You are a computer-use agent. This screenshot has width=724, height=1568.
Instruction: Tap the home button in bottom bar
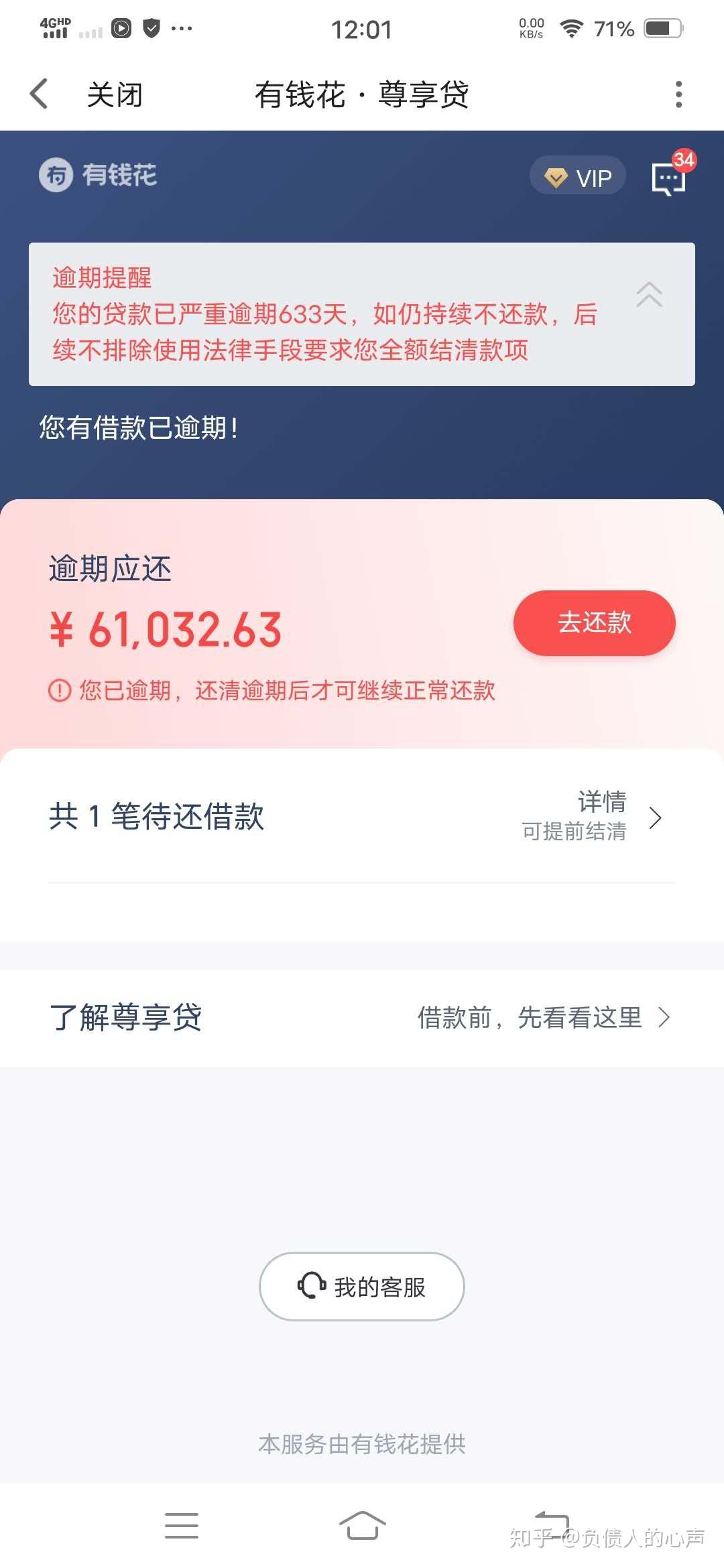pos(362,1526)
